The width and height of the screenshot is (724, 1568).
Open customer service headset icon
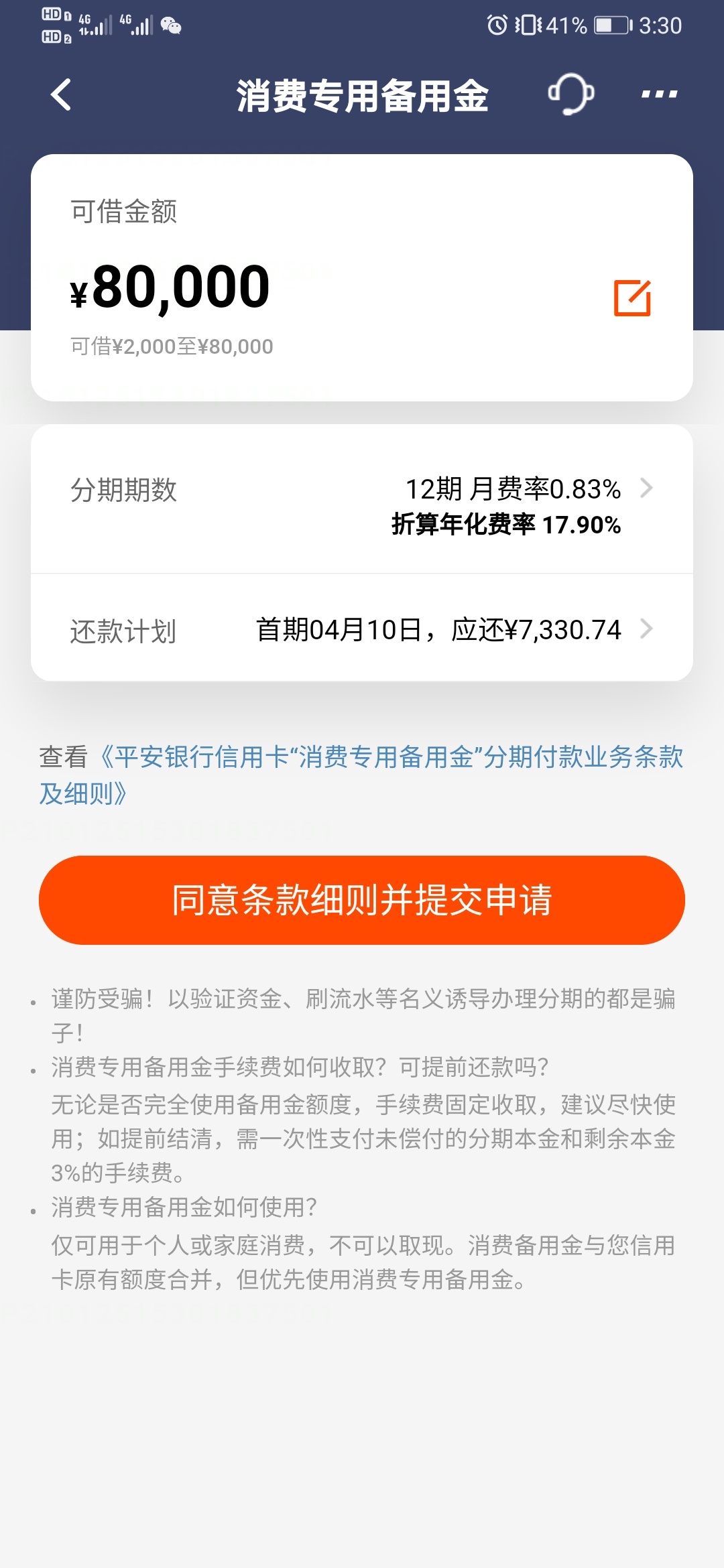click(x=571, y=94)
